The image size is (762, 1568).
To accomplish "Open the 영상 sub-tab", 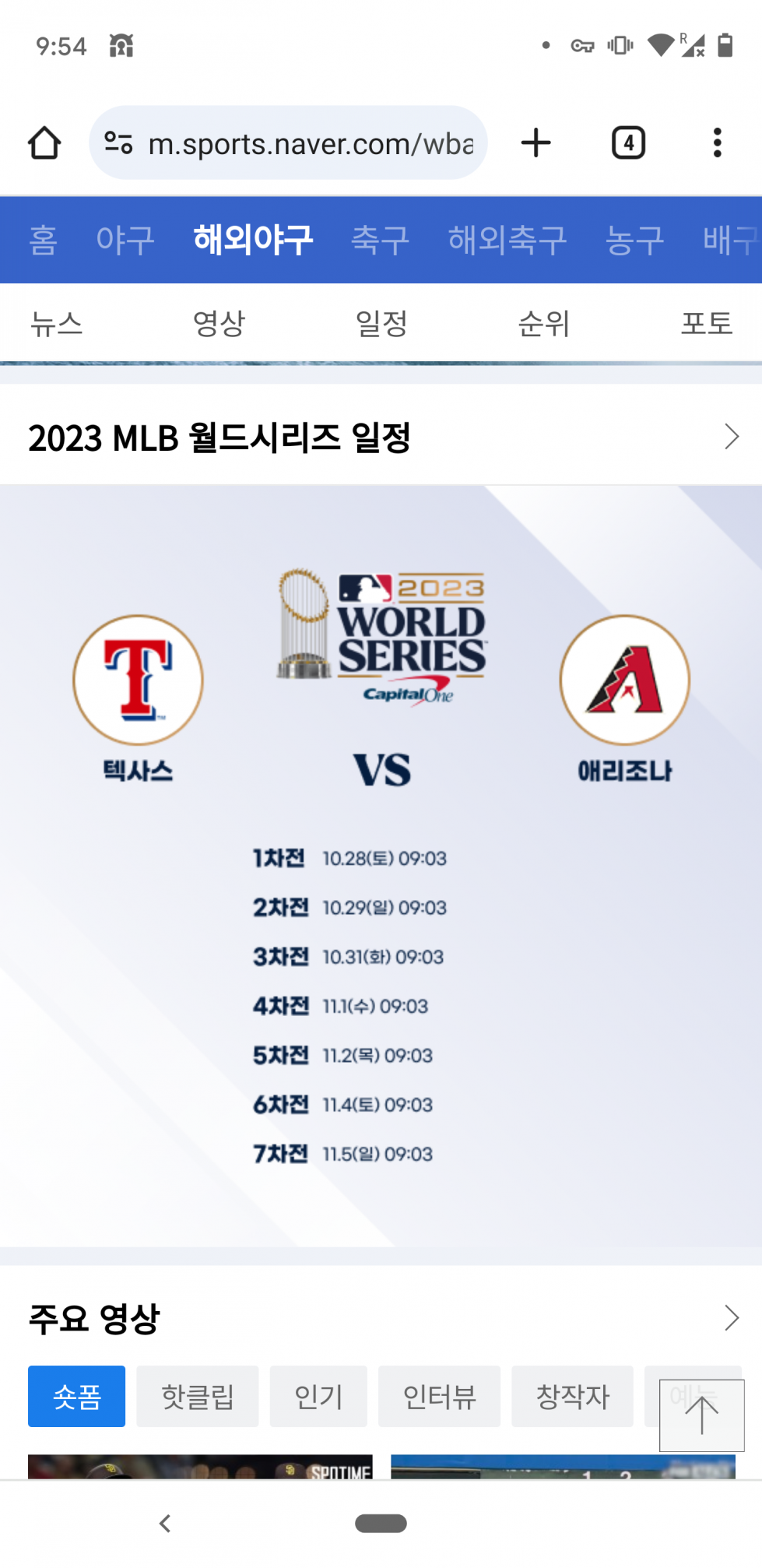I will [x=219, y=323].
